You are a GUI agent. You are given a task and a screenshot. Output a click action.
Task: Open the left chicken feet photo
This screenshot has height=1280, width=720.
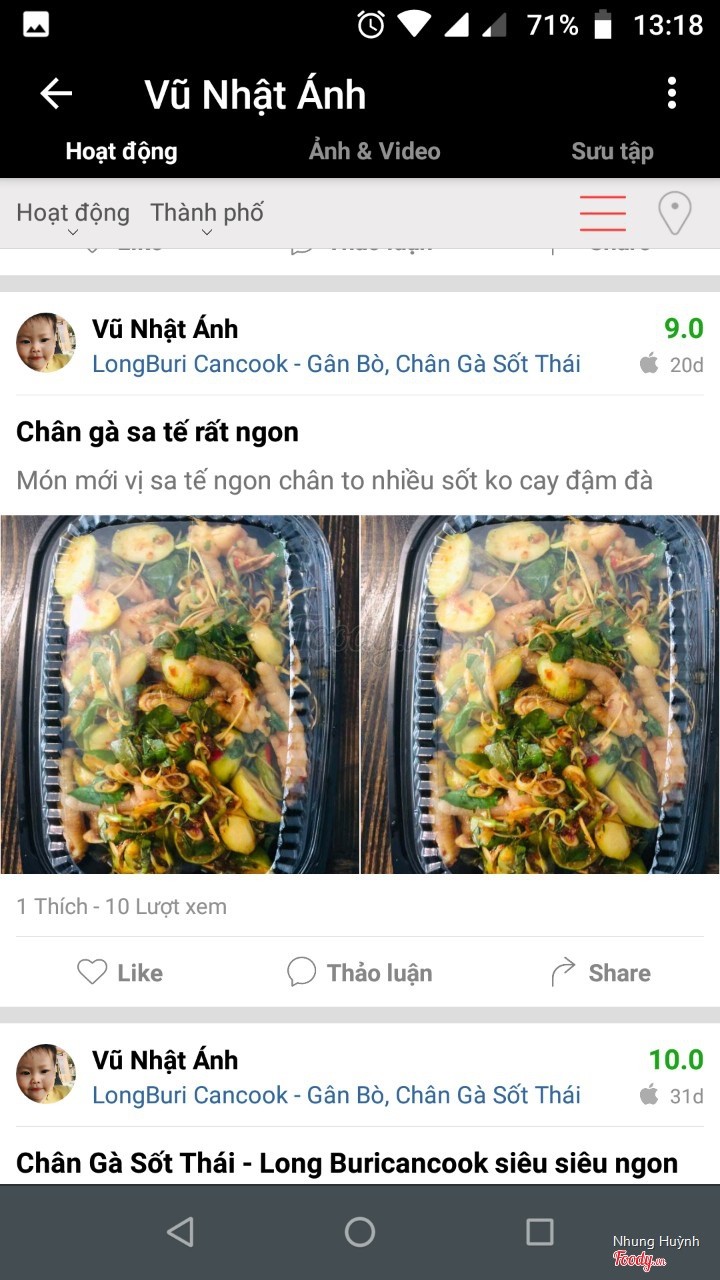[x=180, y=694]
